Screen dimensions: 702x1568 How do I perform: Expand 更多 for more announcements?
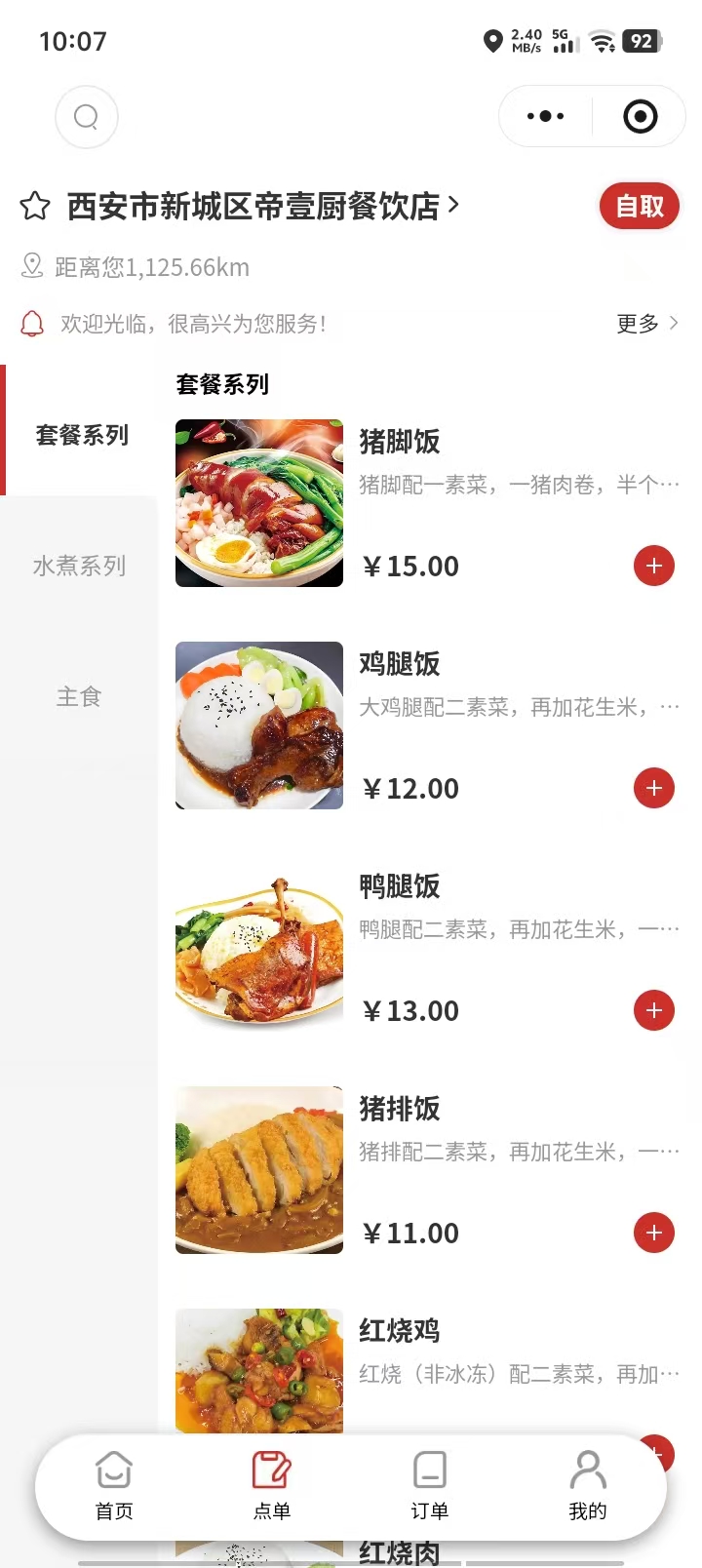coord(646,324)
